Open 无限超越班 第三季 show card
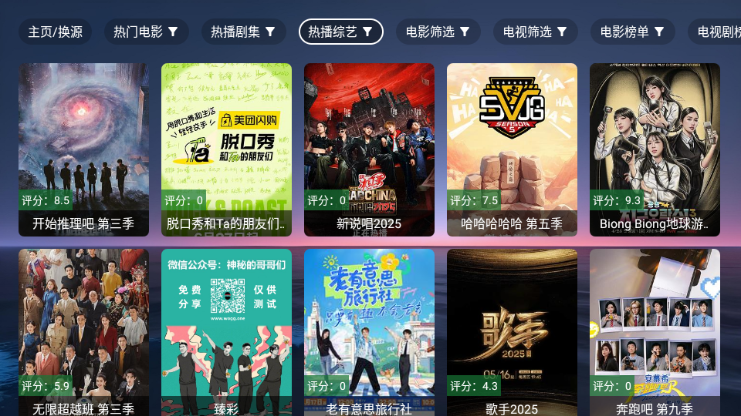Image resolution: width=741 pixels, height=416 pixels. click(83, 330)
